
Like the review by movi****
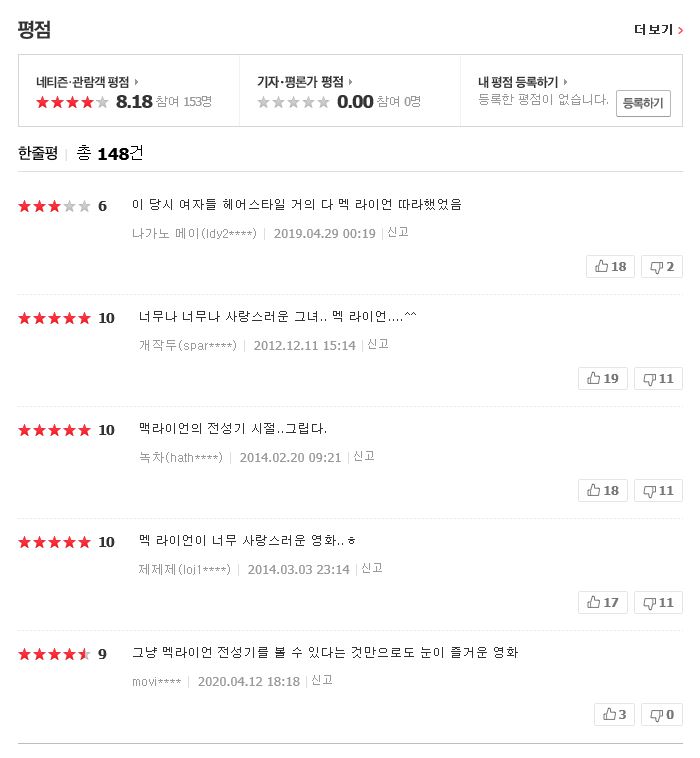(615, 714)
